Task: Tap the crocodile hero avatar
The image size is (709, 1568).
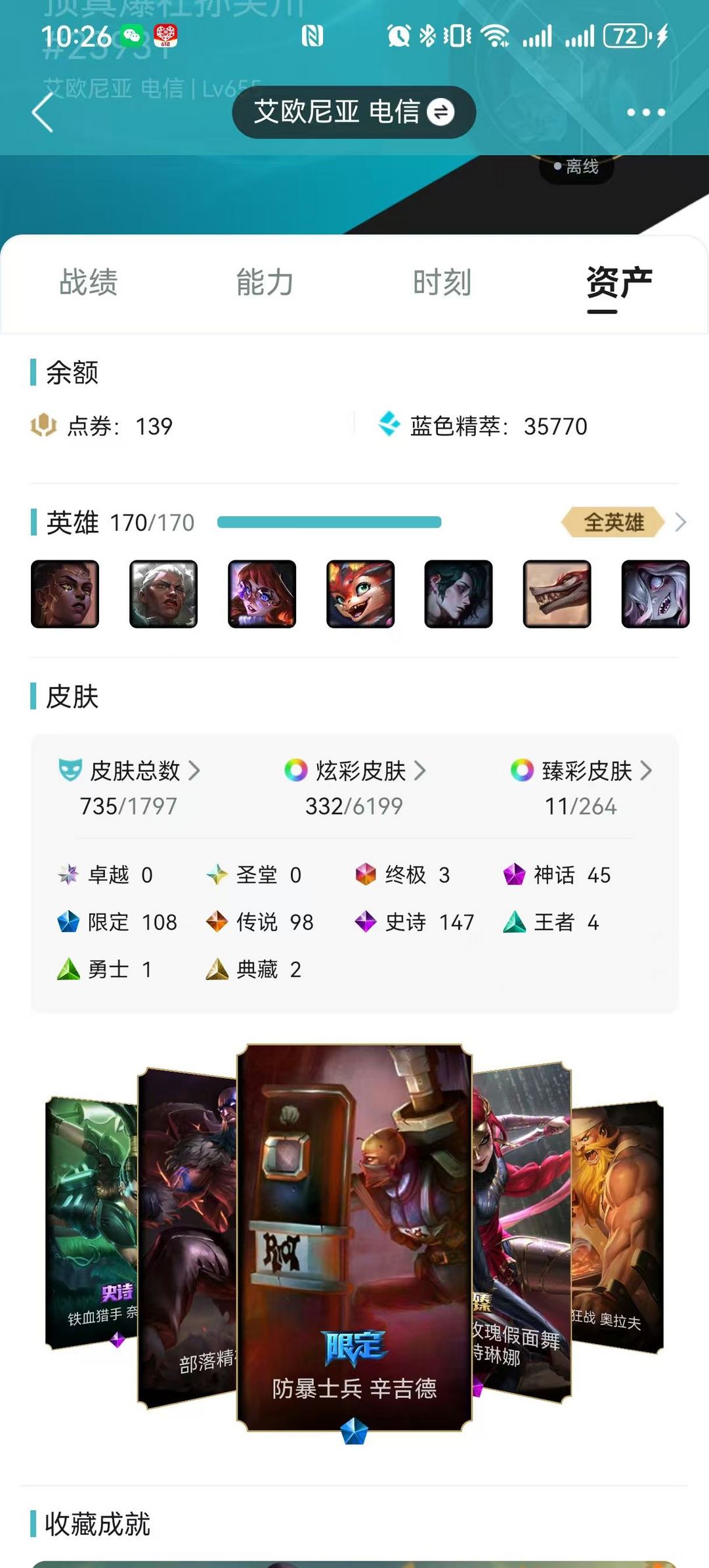Action: click(557, 594)
